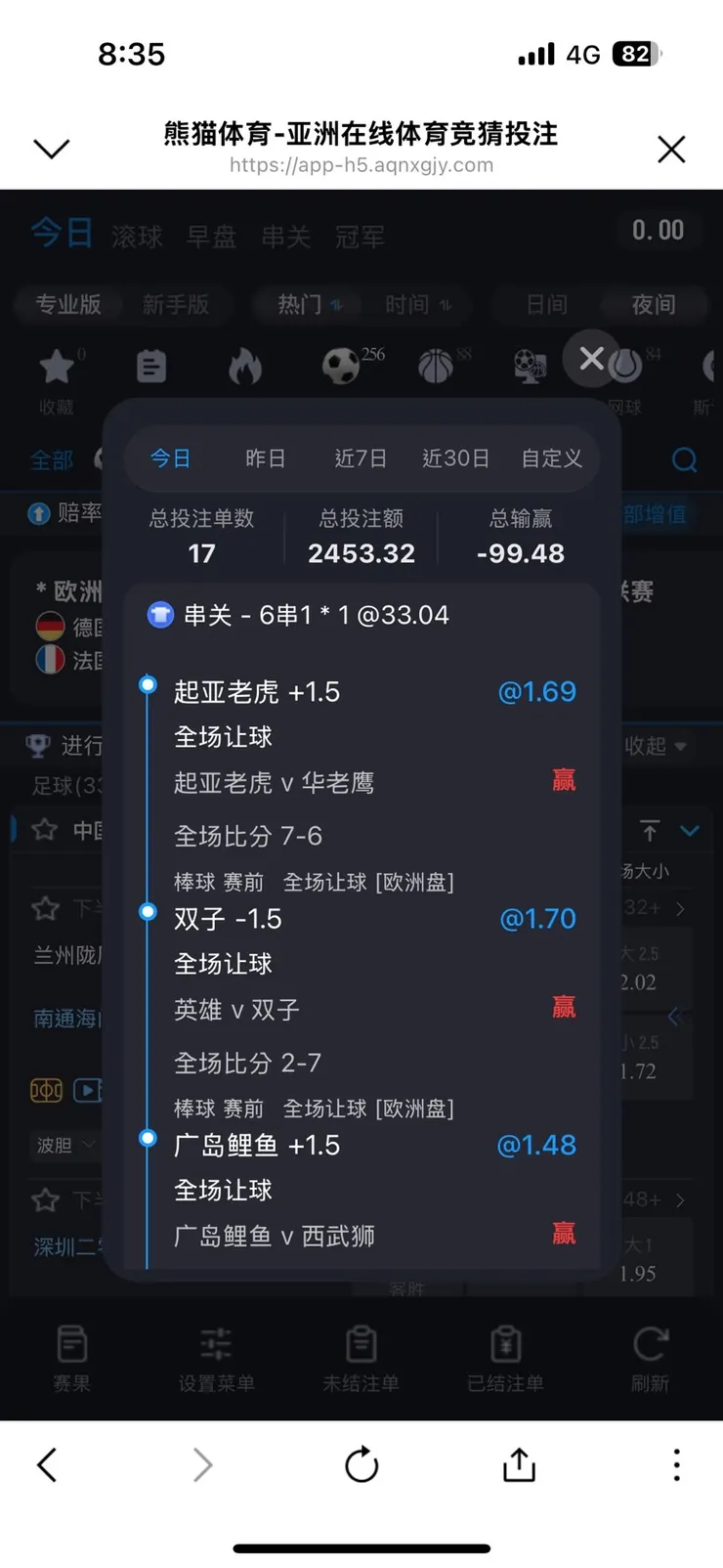This screenshot has width=723, height=1568.
Task: Open the 收藏 favorites star icon
Action: click(56, 365)
